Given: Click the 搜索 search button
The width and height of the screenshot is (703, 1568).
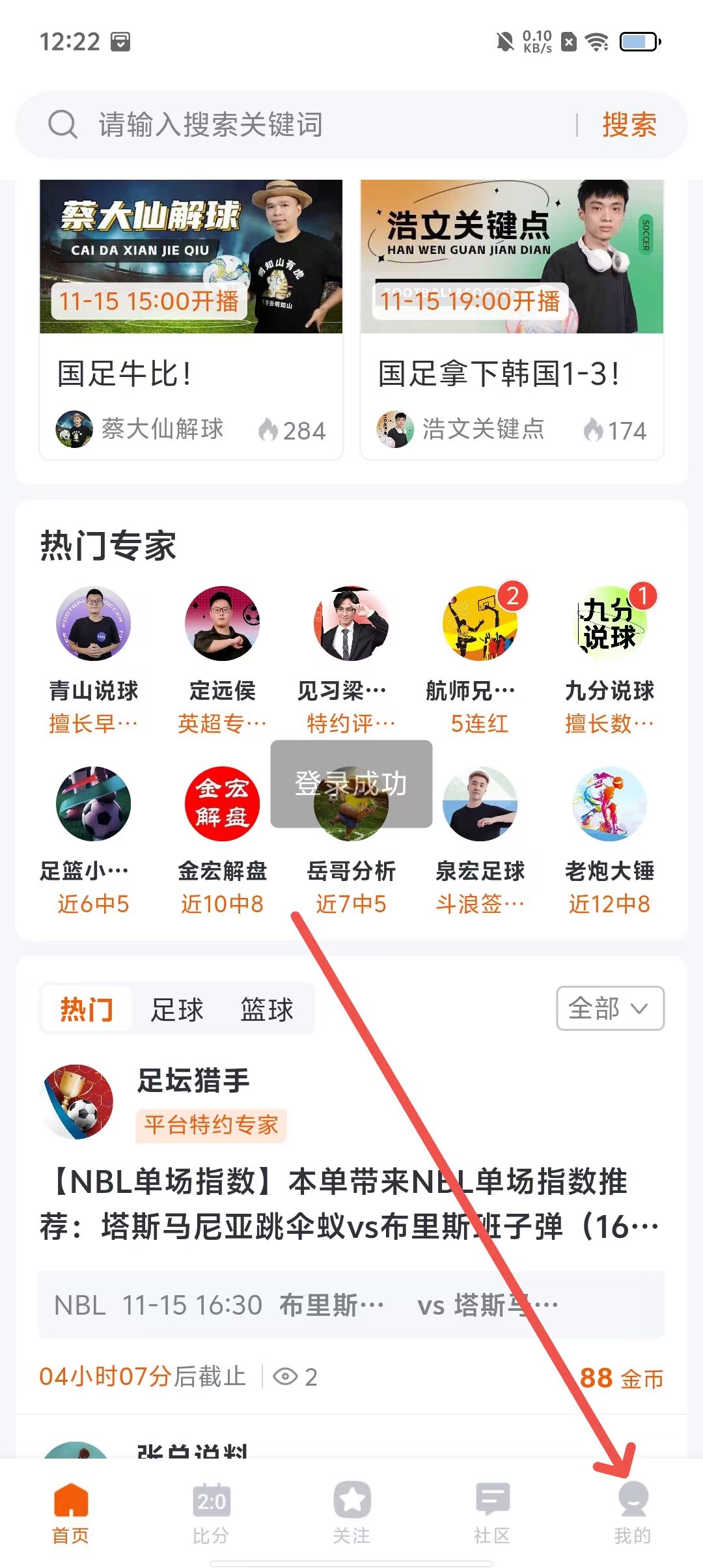Looking at the screenshot, I should click(x=629, y=124).
